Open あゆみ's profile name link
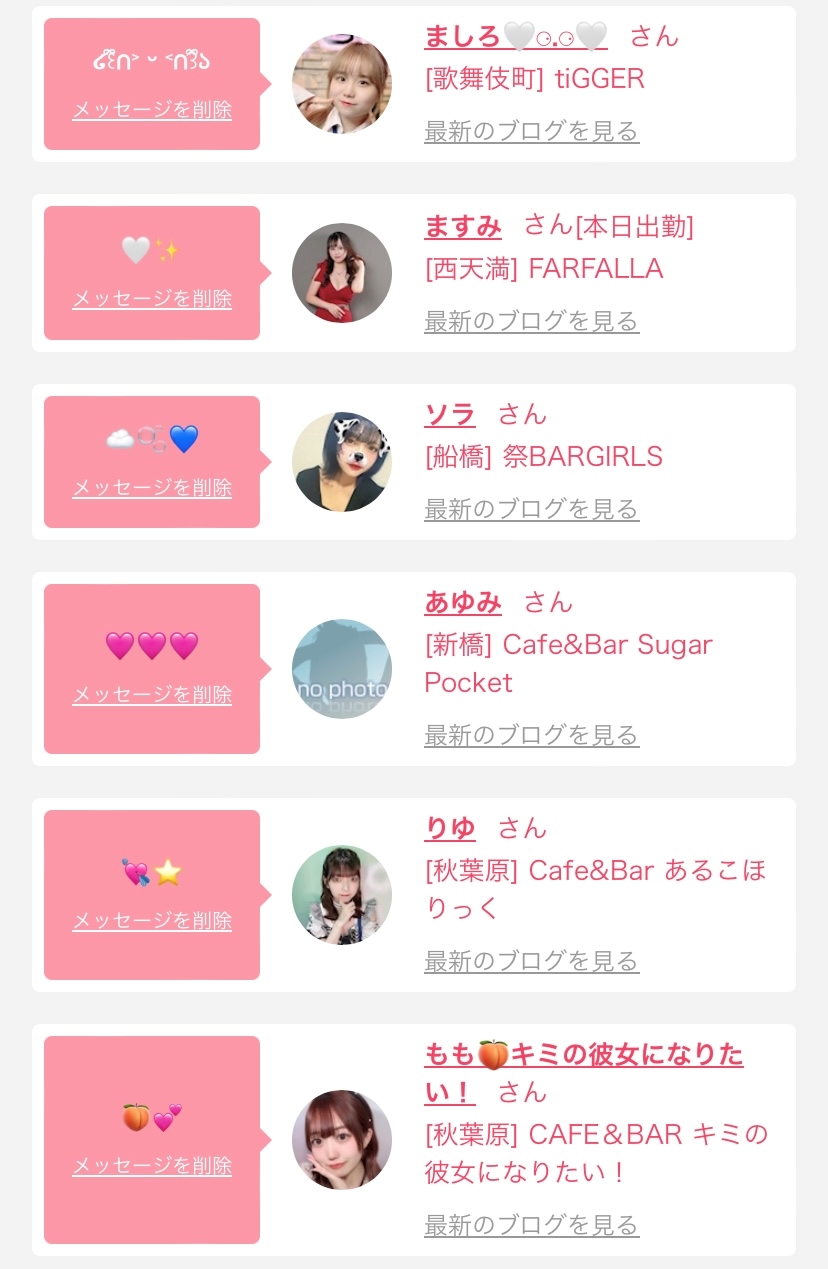Screen dimensions: 828x1269 pos(463,603)
